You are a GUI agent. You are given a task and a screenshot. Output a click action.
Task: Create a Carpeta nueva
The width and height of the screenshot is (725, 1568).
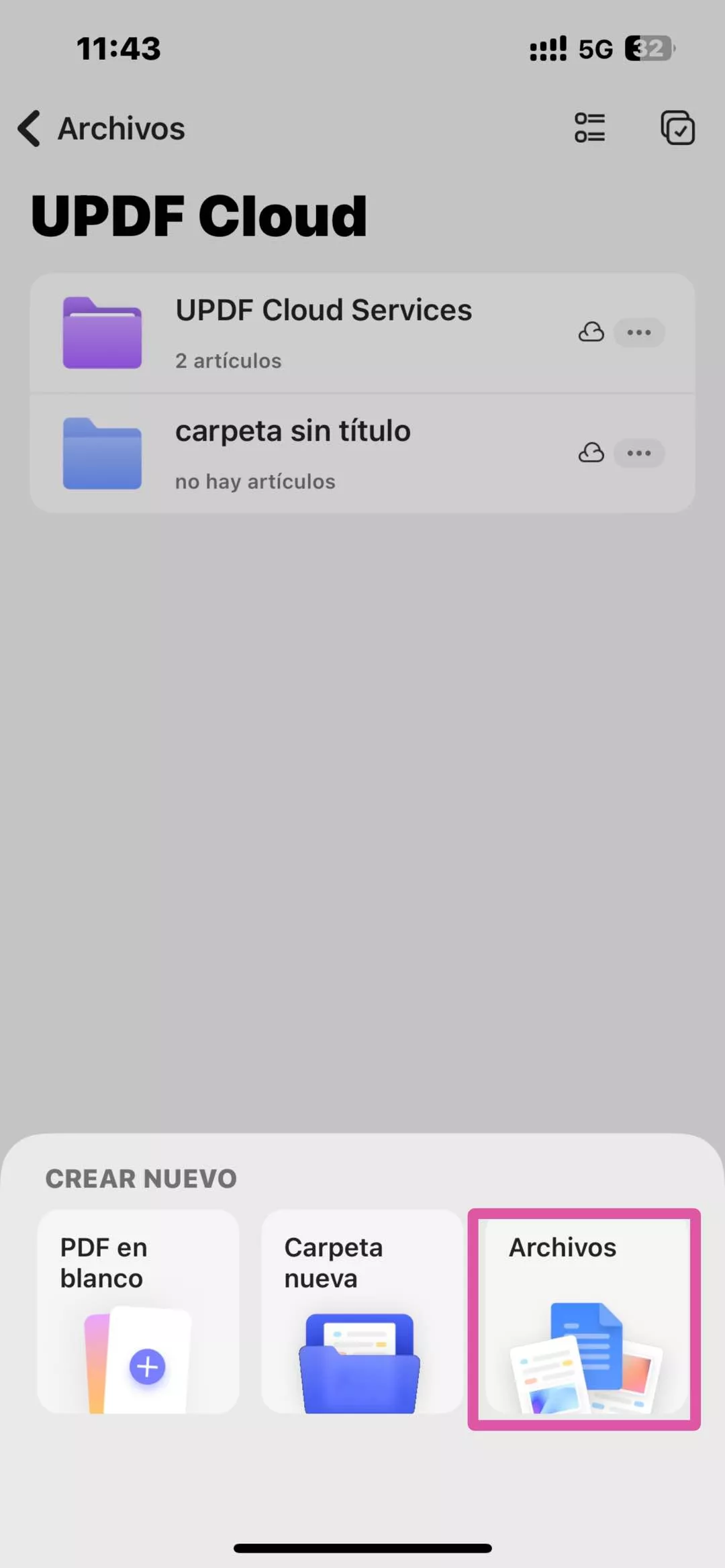point(361,1310)
